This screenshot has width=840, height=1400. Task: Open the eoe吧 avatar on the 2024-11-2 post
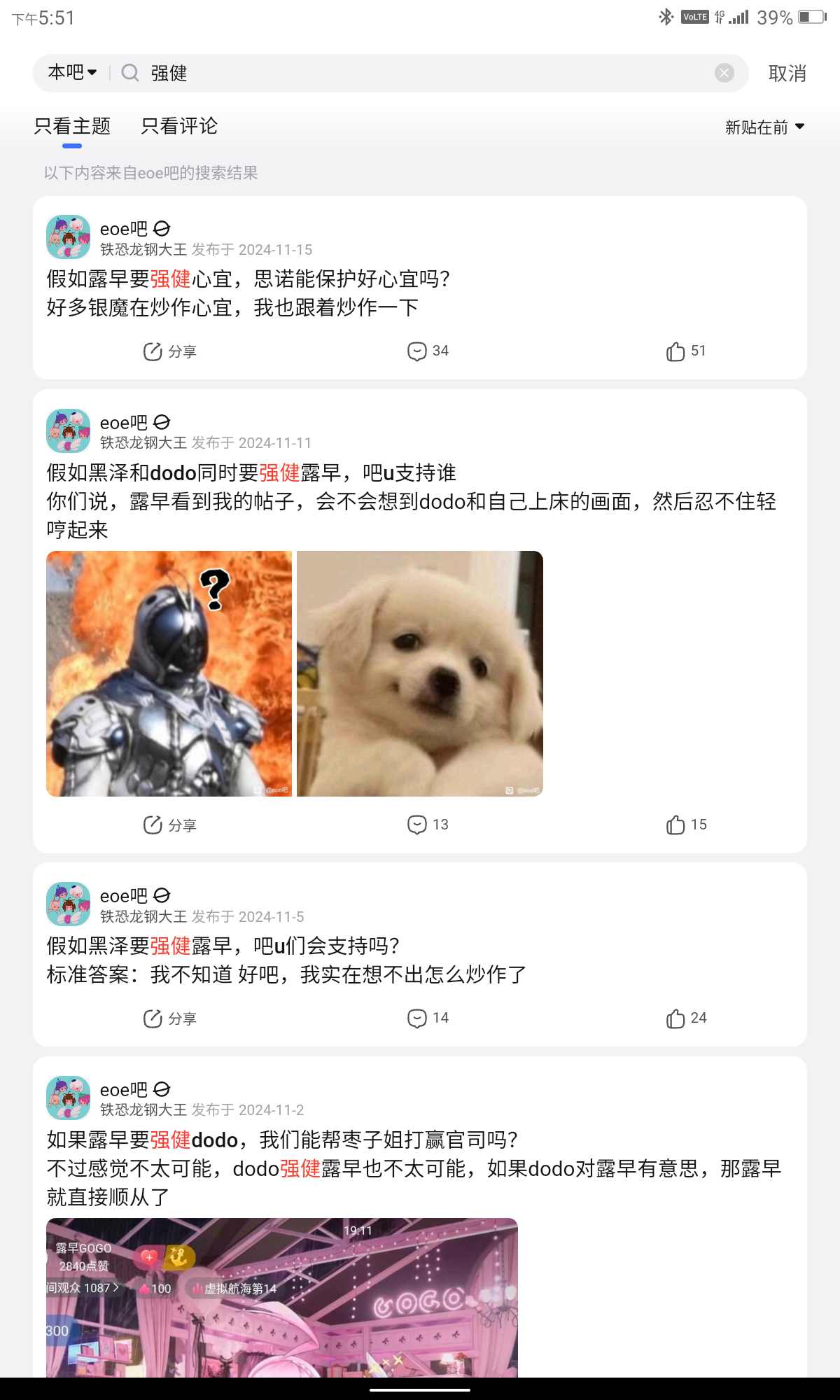(x=68, y=1098)
